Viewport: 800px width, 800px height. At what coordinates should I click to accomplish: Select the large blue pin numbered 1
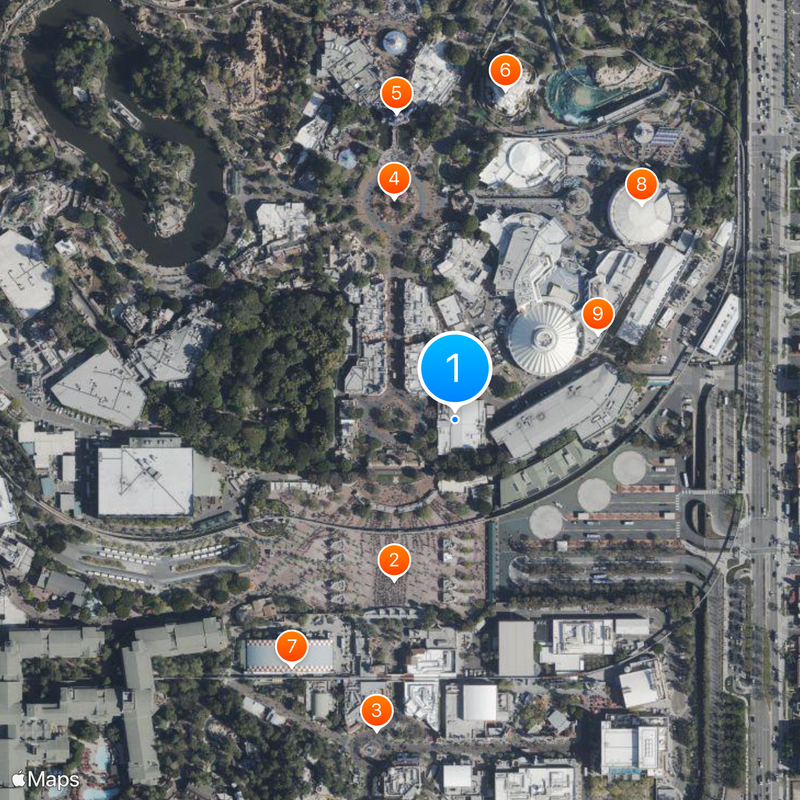pos(455,369)
